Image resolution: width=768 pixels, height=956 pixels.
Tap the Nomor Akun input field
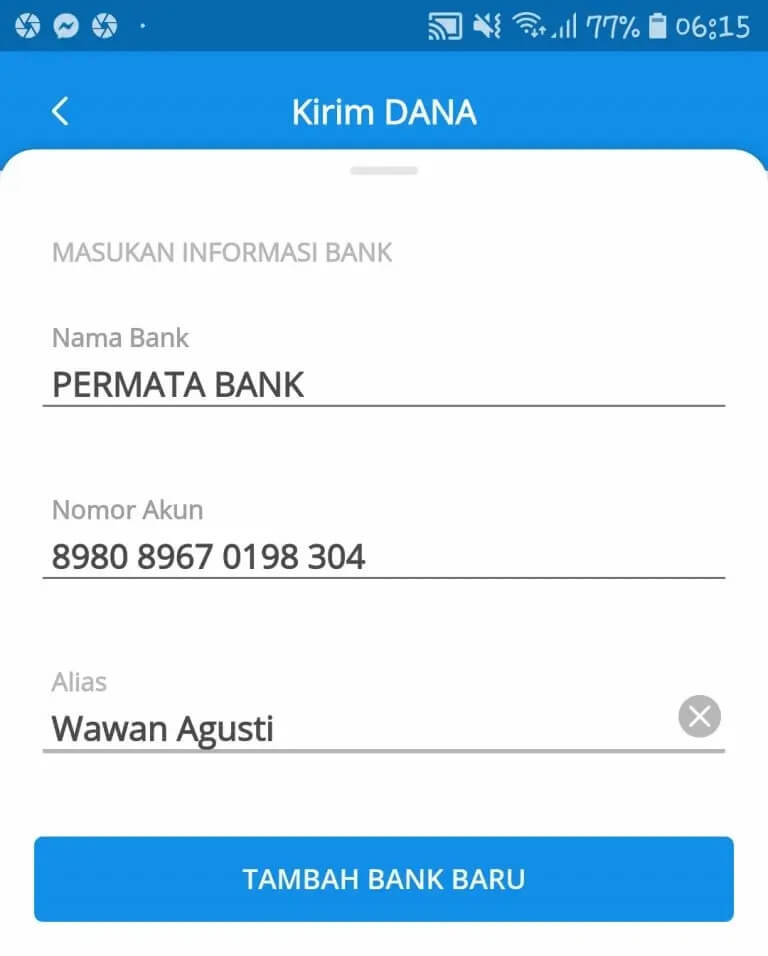(383, 557)
